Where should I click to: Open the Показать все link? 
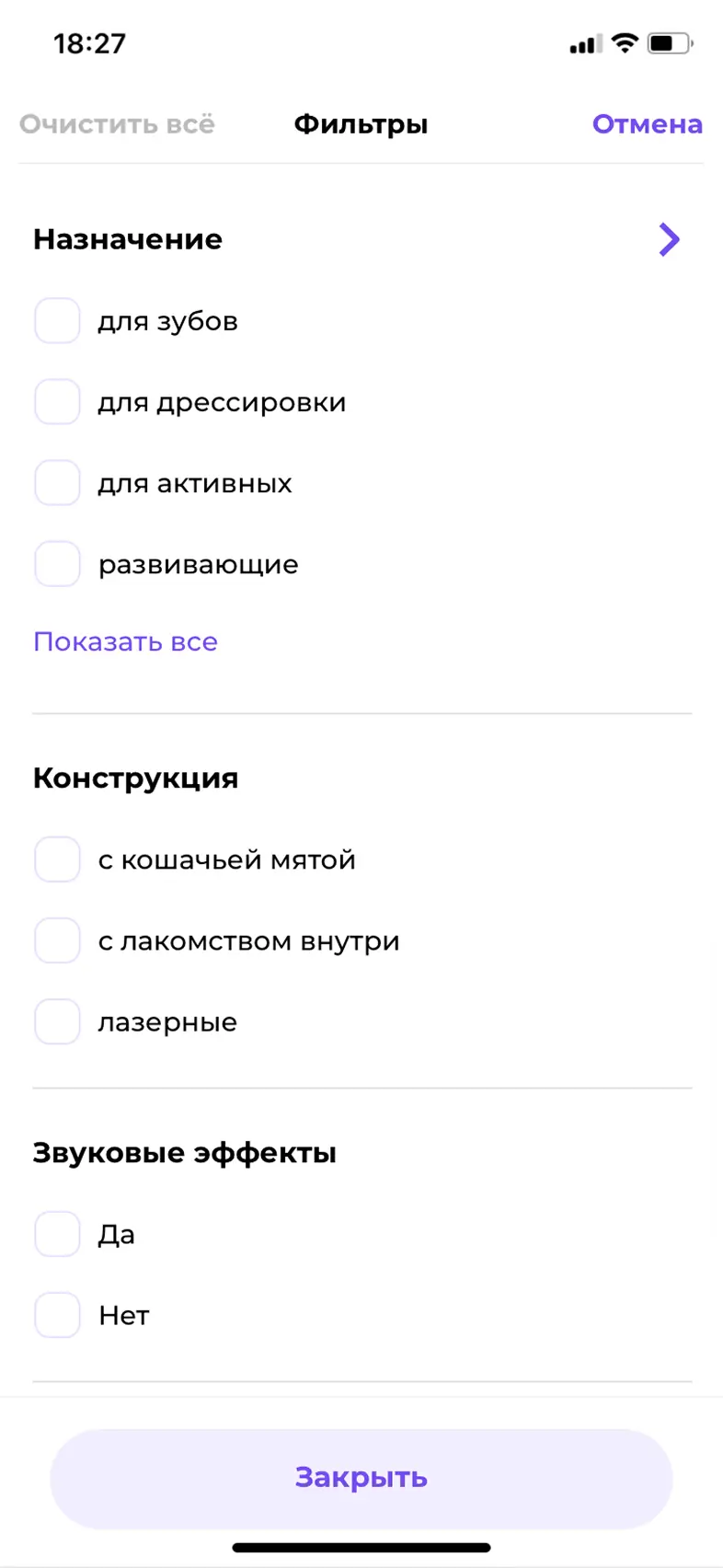pyautogui.click(x=125, y=642)
